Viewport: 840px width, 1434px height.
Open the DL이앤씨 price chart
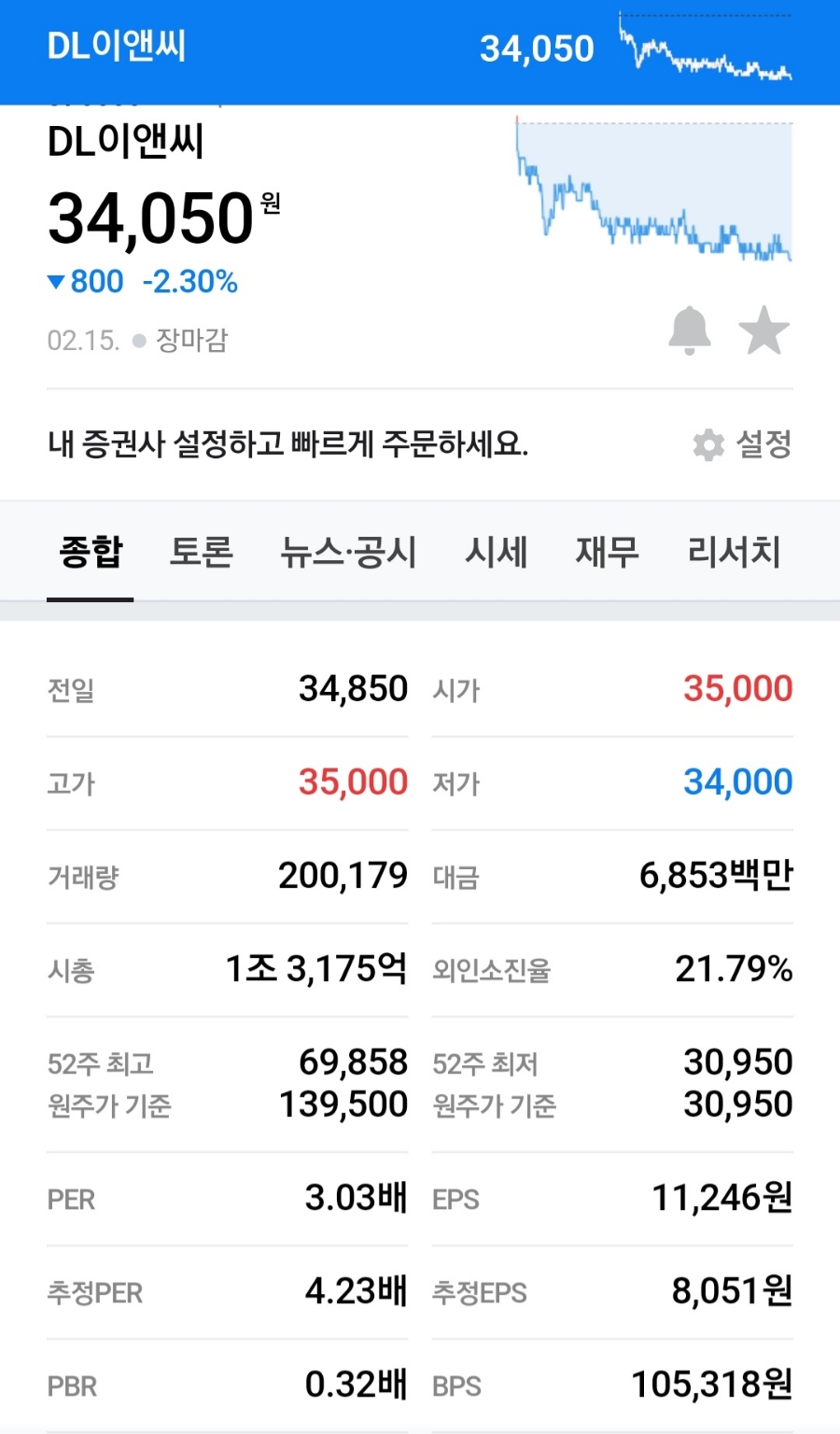pos(653,191)
